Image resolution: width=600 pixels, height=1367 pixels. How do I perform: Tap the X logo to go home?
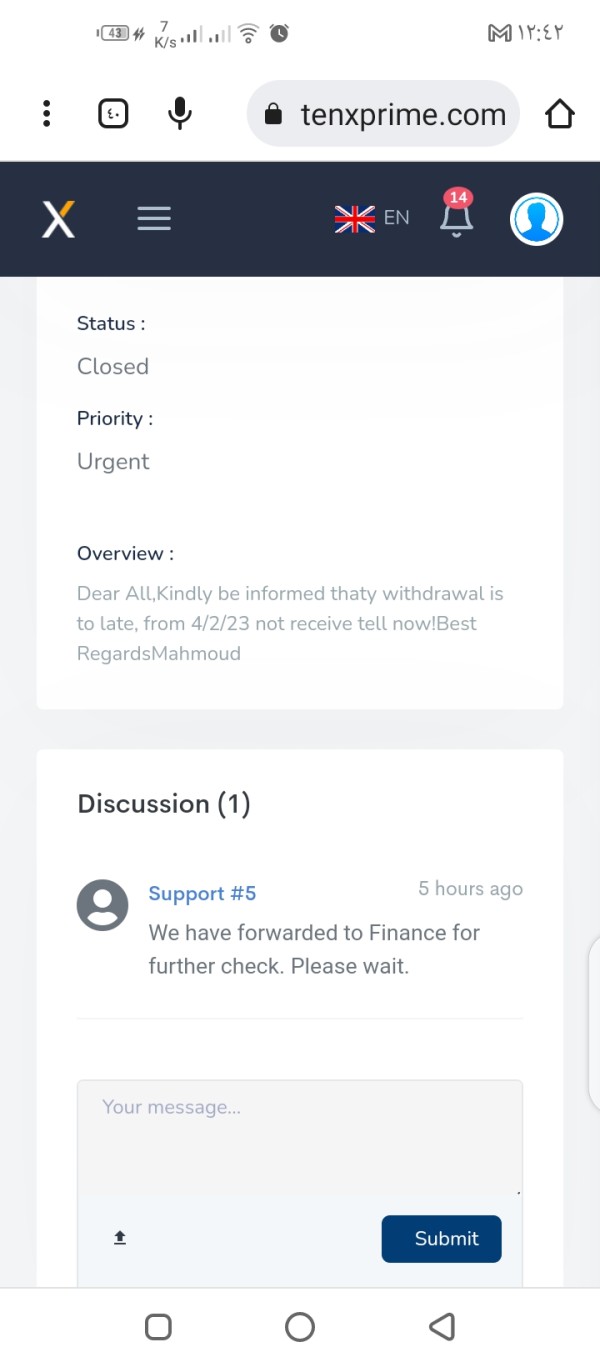58,218
